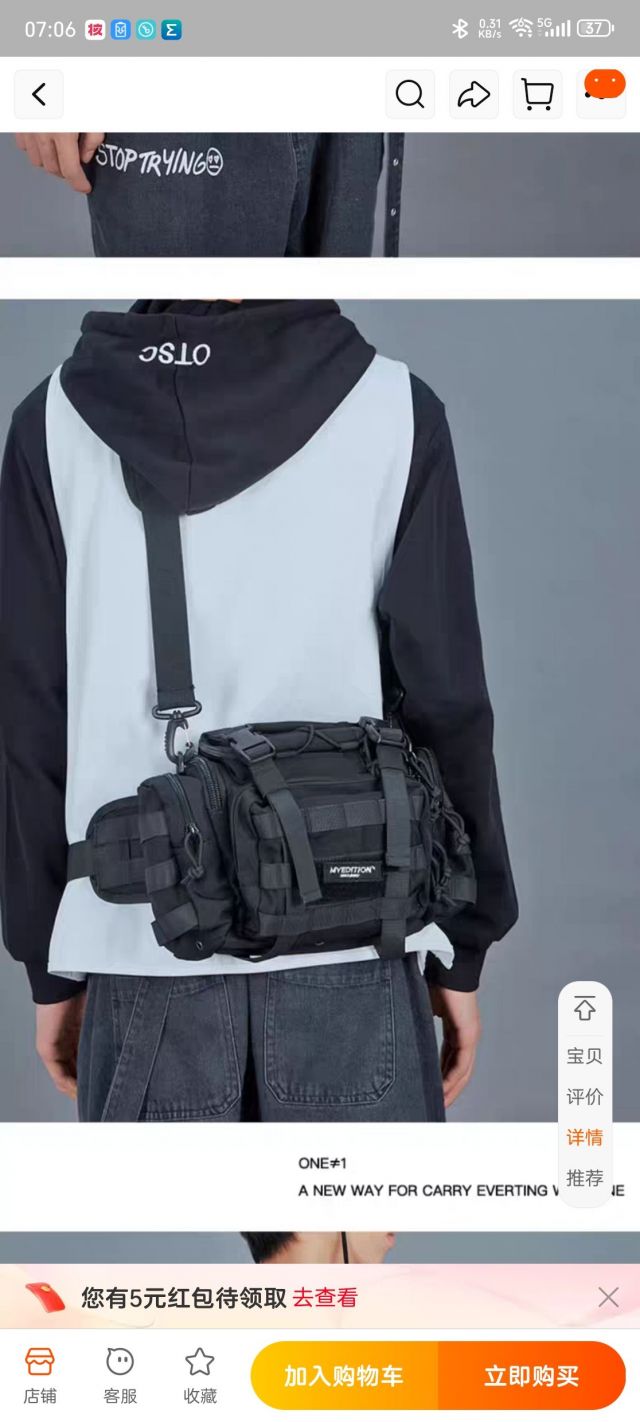Jump to the 评价 reviews section
Viewport: 640px width, 1422px height.
585,1097
